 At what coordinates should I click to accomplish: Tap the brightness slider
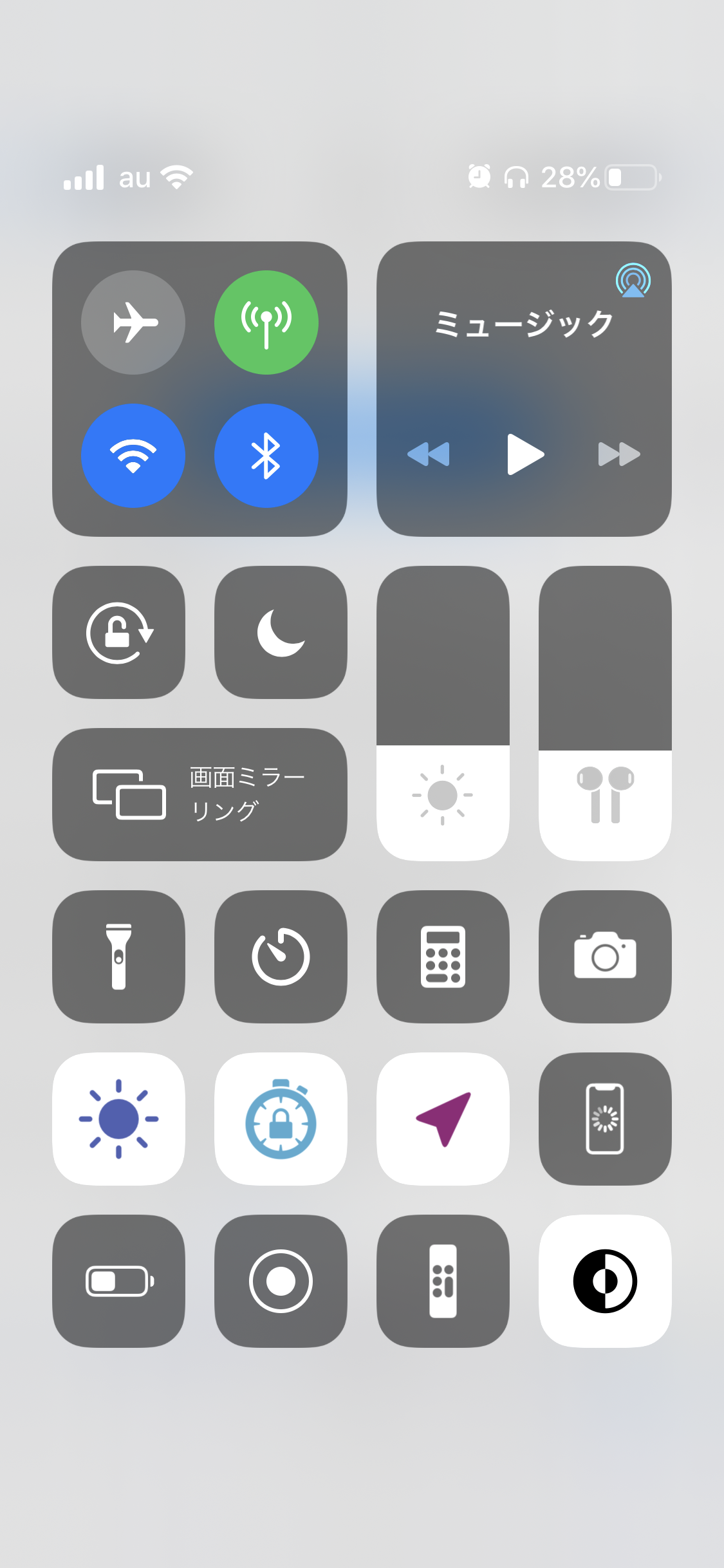[x=443, y=713]
